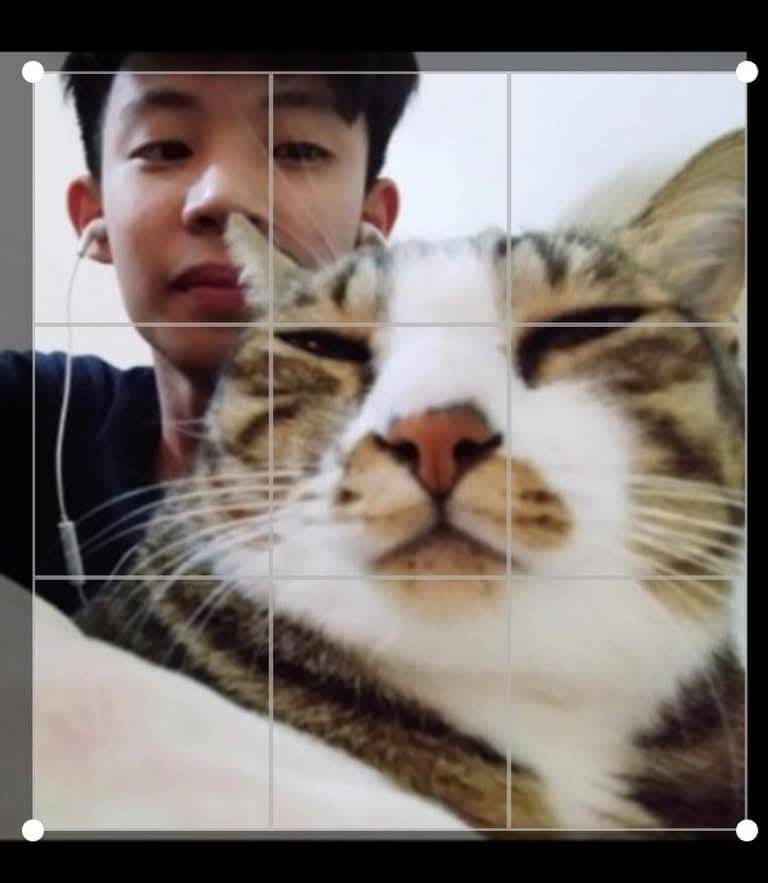Select the bottom-right crop corner handle
The width and height of the screenshot is (768, 883).
pyautogui.click(x=746, y=830)
